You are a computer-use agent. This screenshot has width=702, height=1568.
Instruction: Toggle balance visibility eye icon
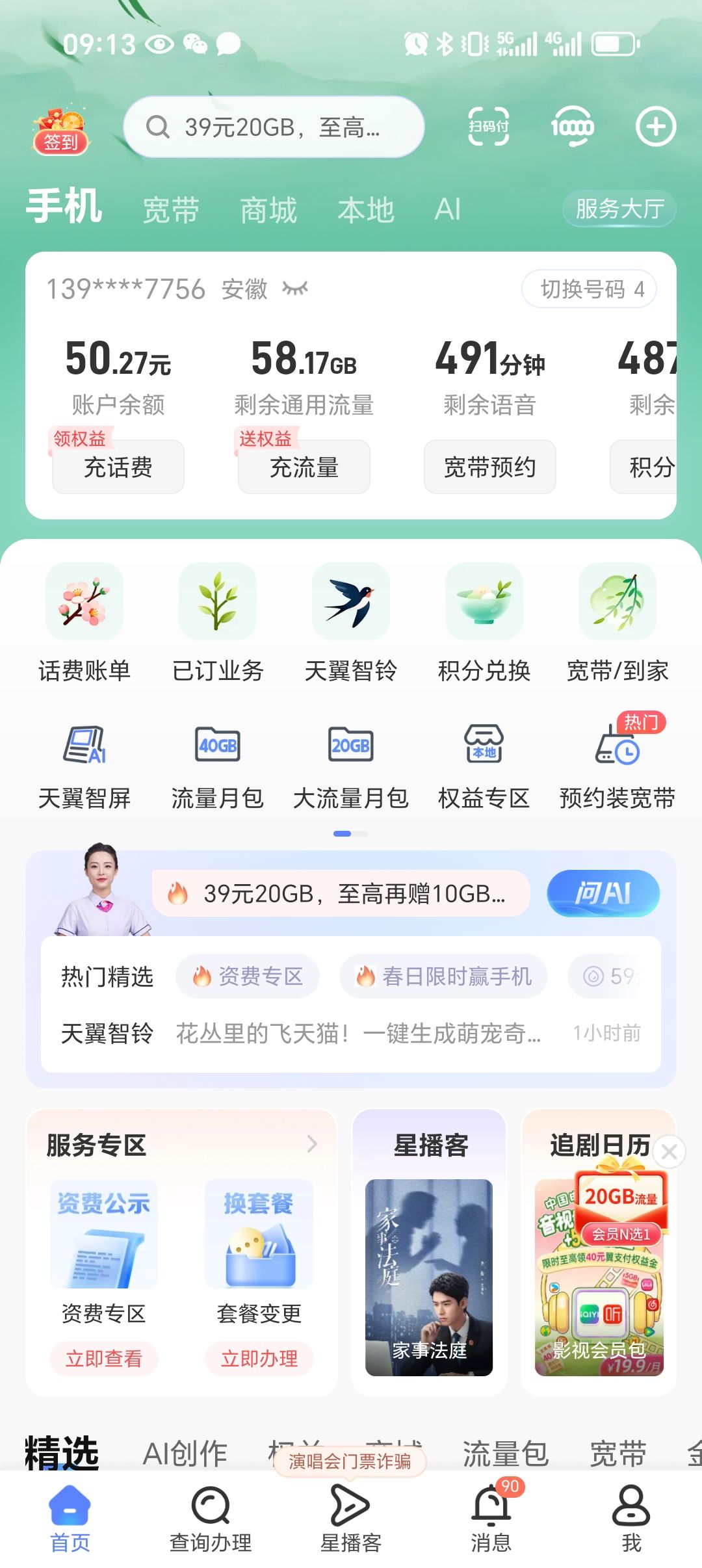tap(295, 288)
